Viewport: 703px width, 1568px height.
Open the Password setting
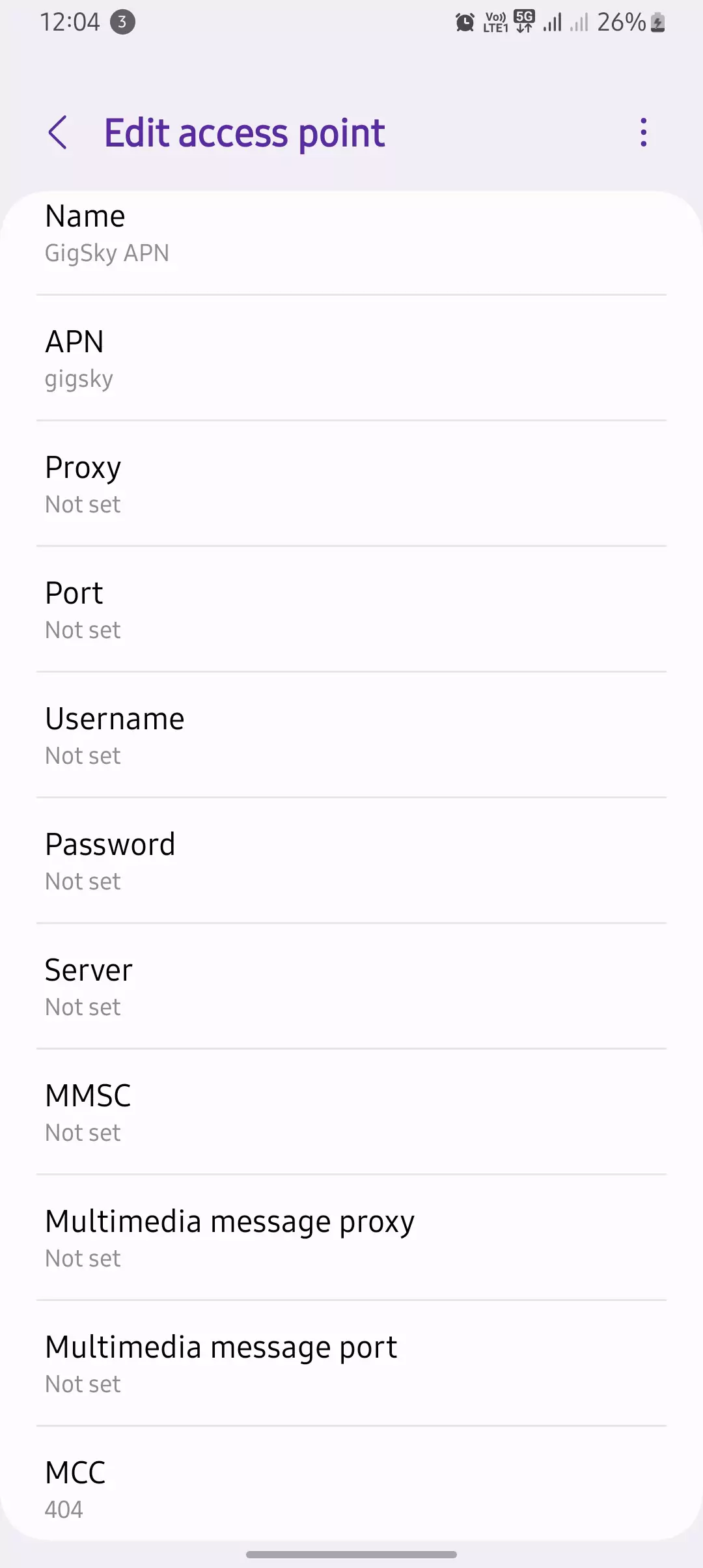pos(351,862)
